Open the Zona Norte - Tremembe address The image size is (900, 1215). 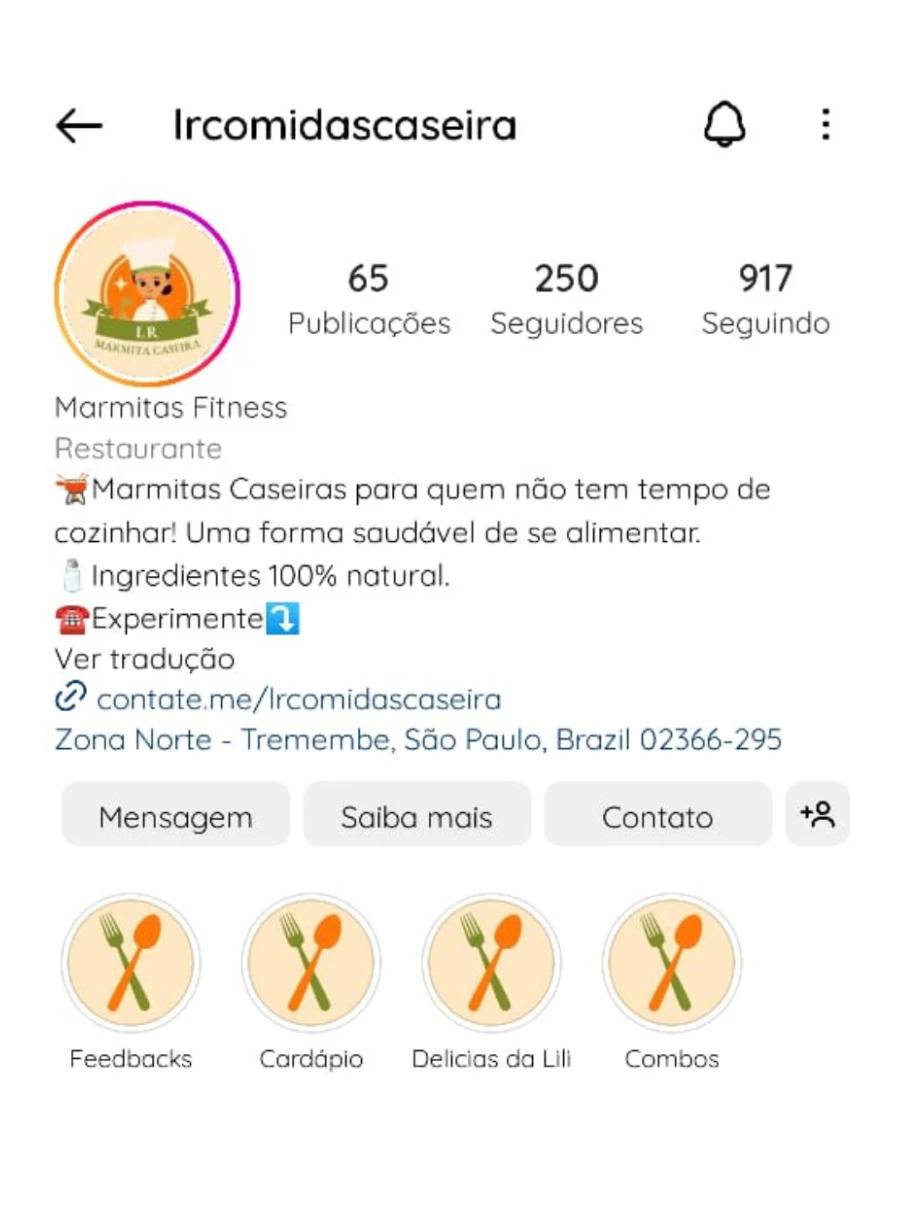[x=418, y=740]
